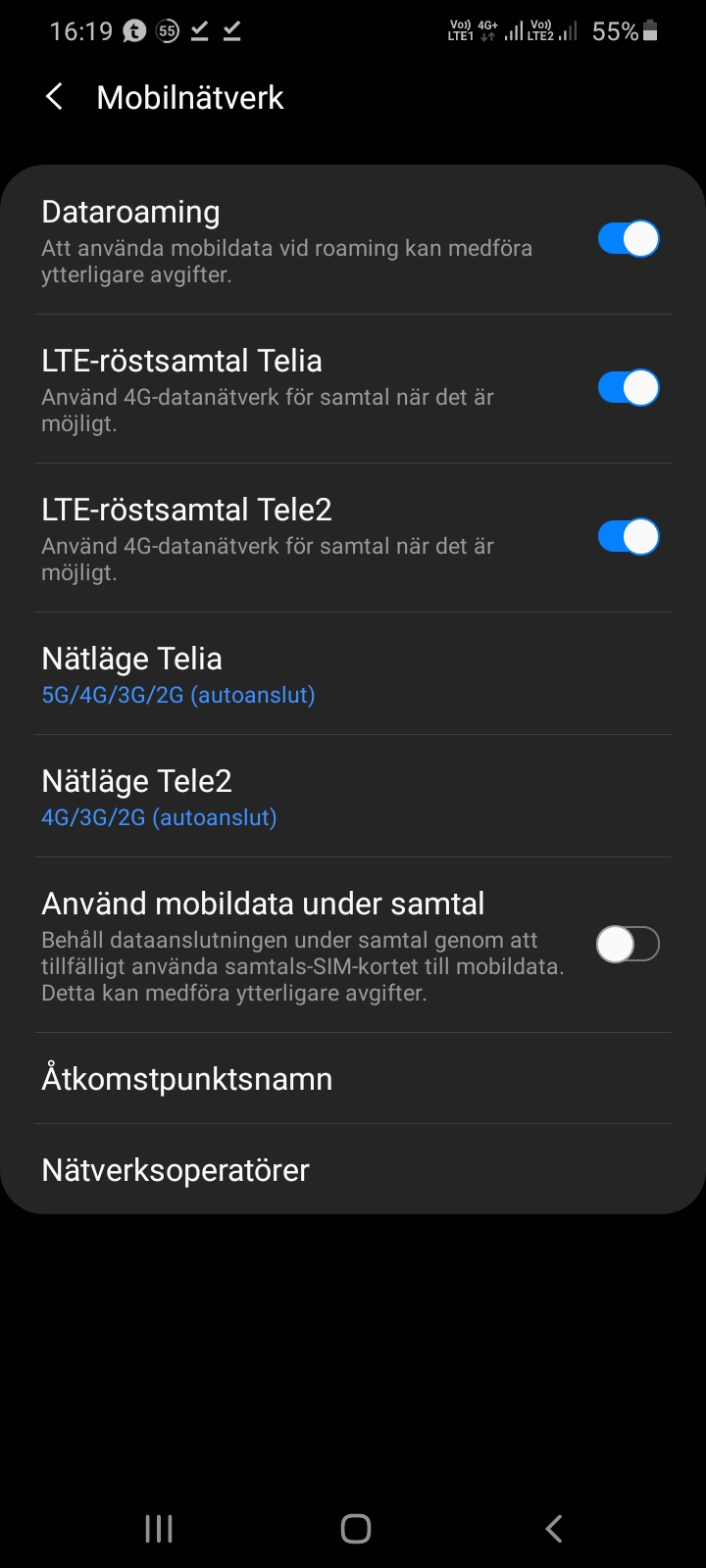Turn off Dataroaming
This screenshot has width=706, height=1568.
(x=629, y=239)
